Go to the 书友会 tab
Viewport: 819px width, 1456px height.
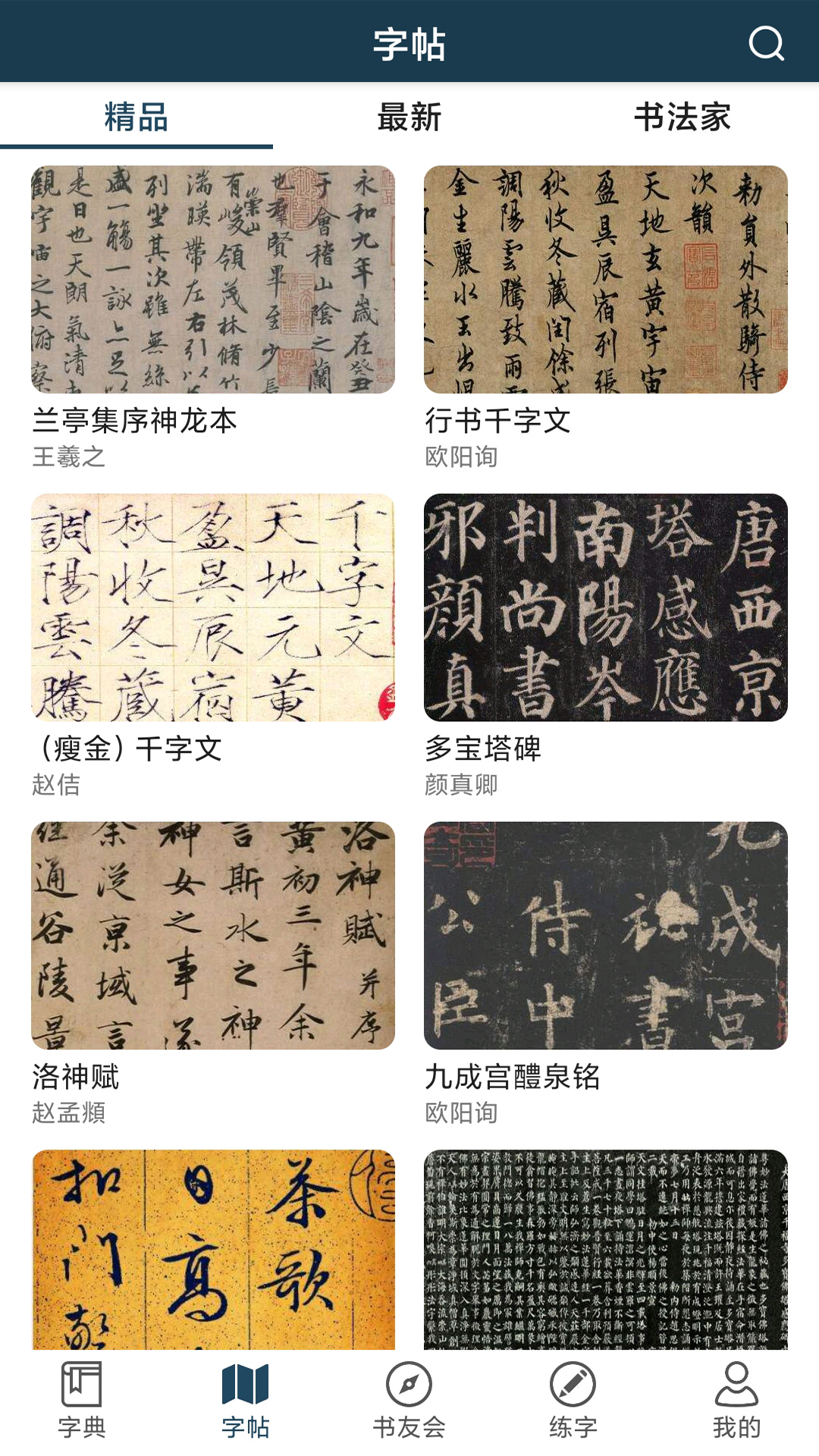click(x=409, y=1400)
